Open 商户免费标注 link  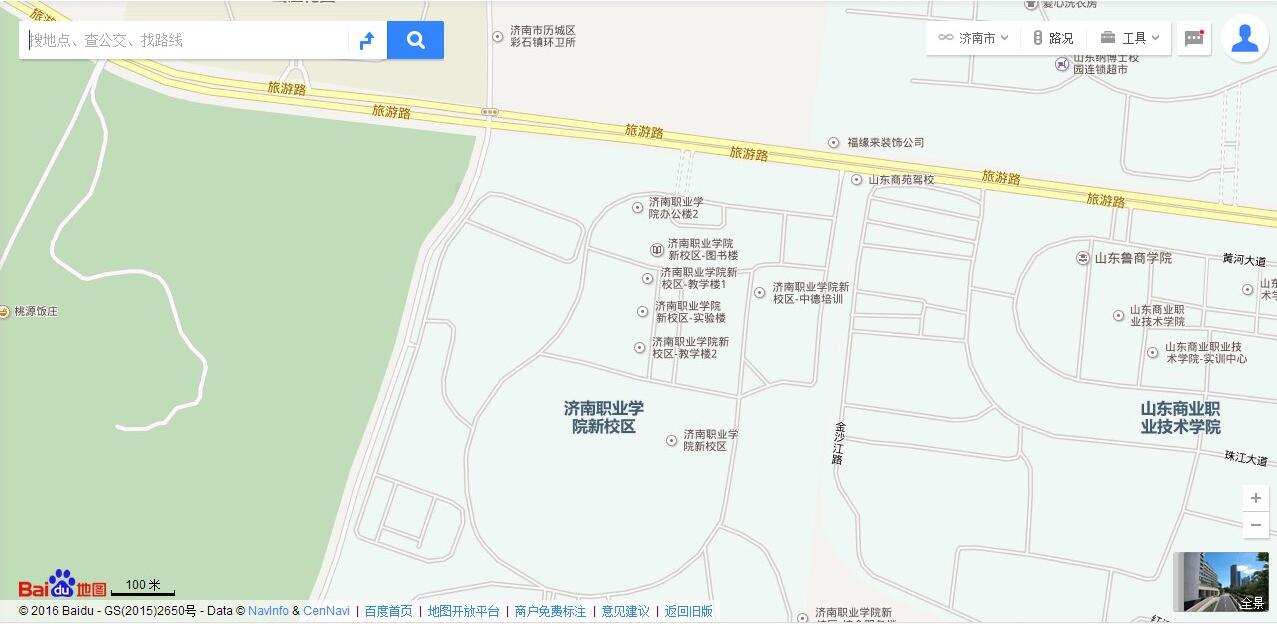point(550,611)
